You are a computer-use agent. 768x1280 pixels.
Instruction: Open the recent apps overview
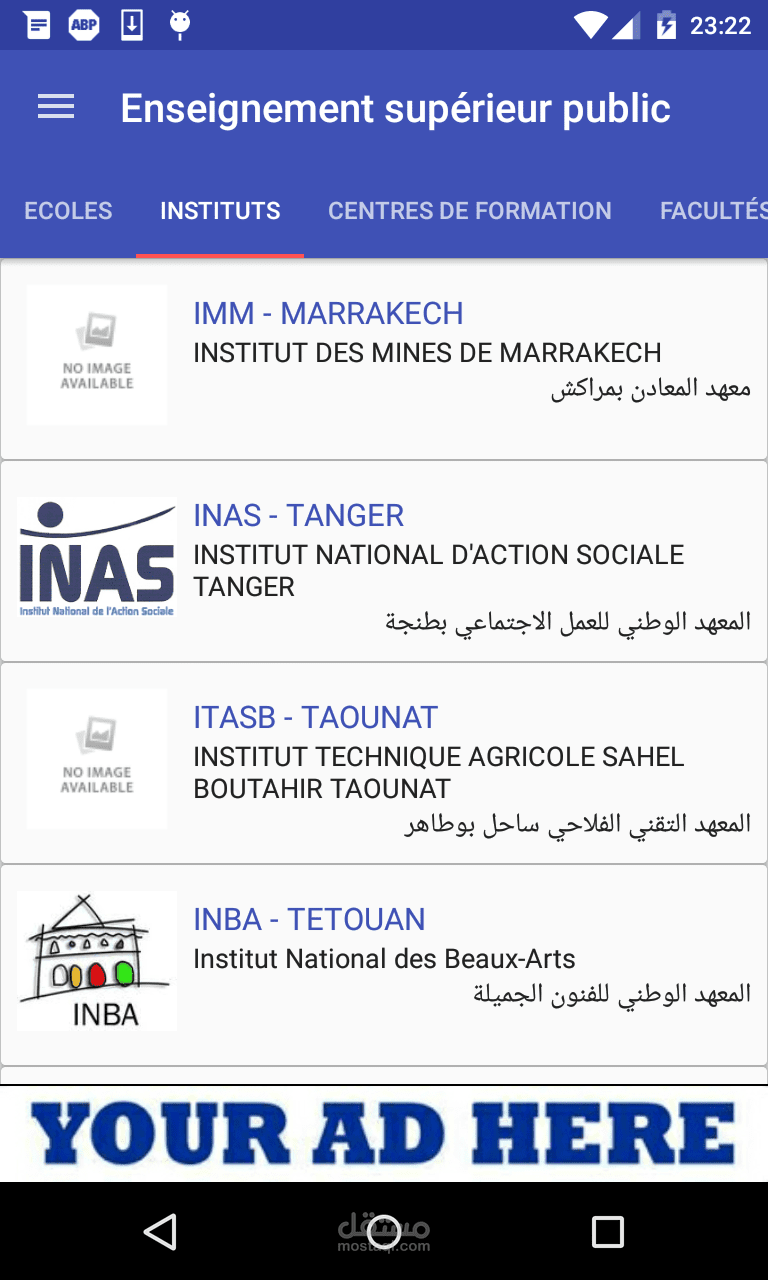click(x=607, y=1231)
